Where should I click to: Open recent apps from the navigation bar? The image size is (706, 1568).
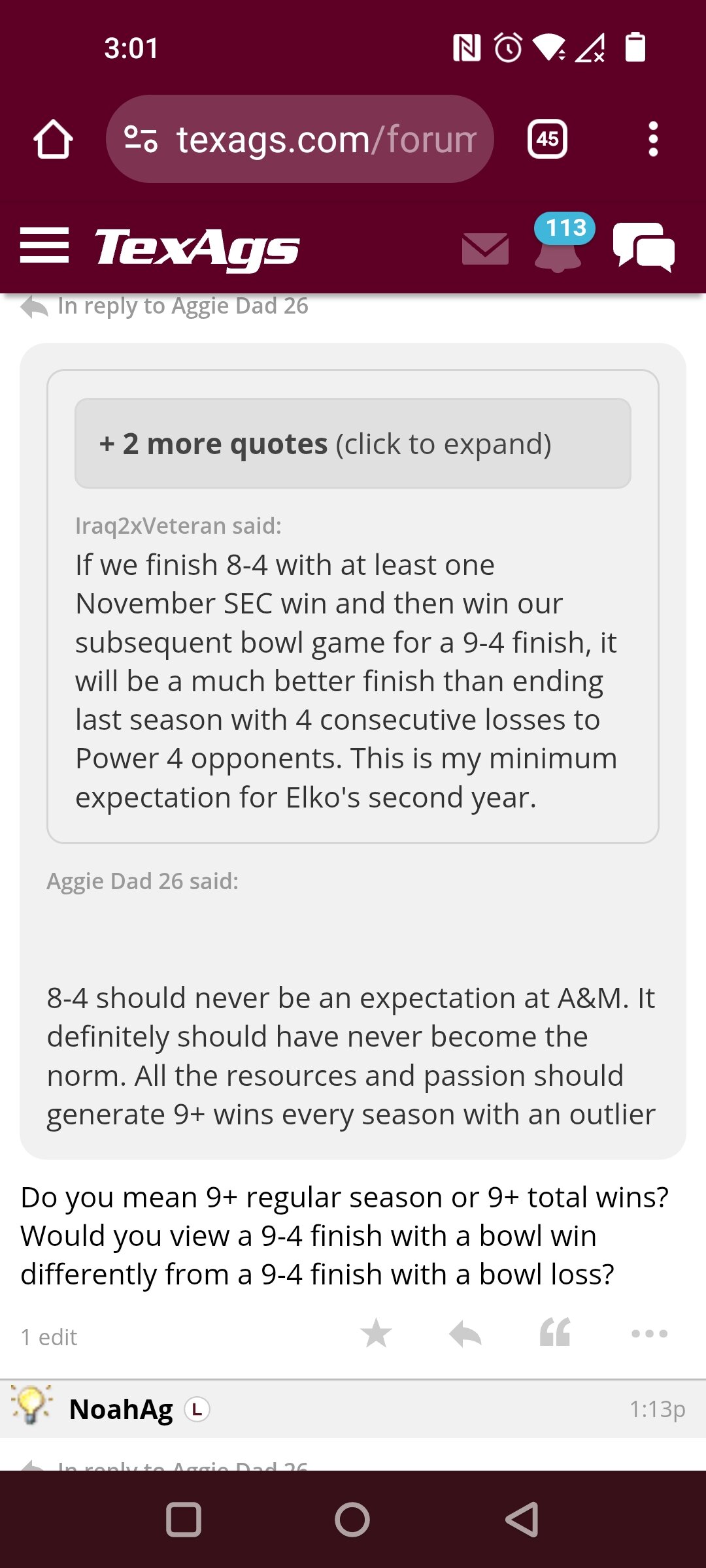coord(184,1519)
